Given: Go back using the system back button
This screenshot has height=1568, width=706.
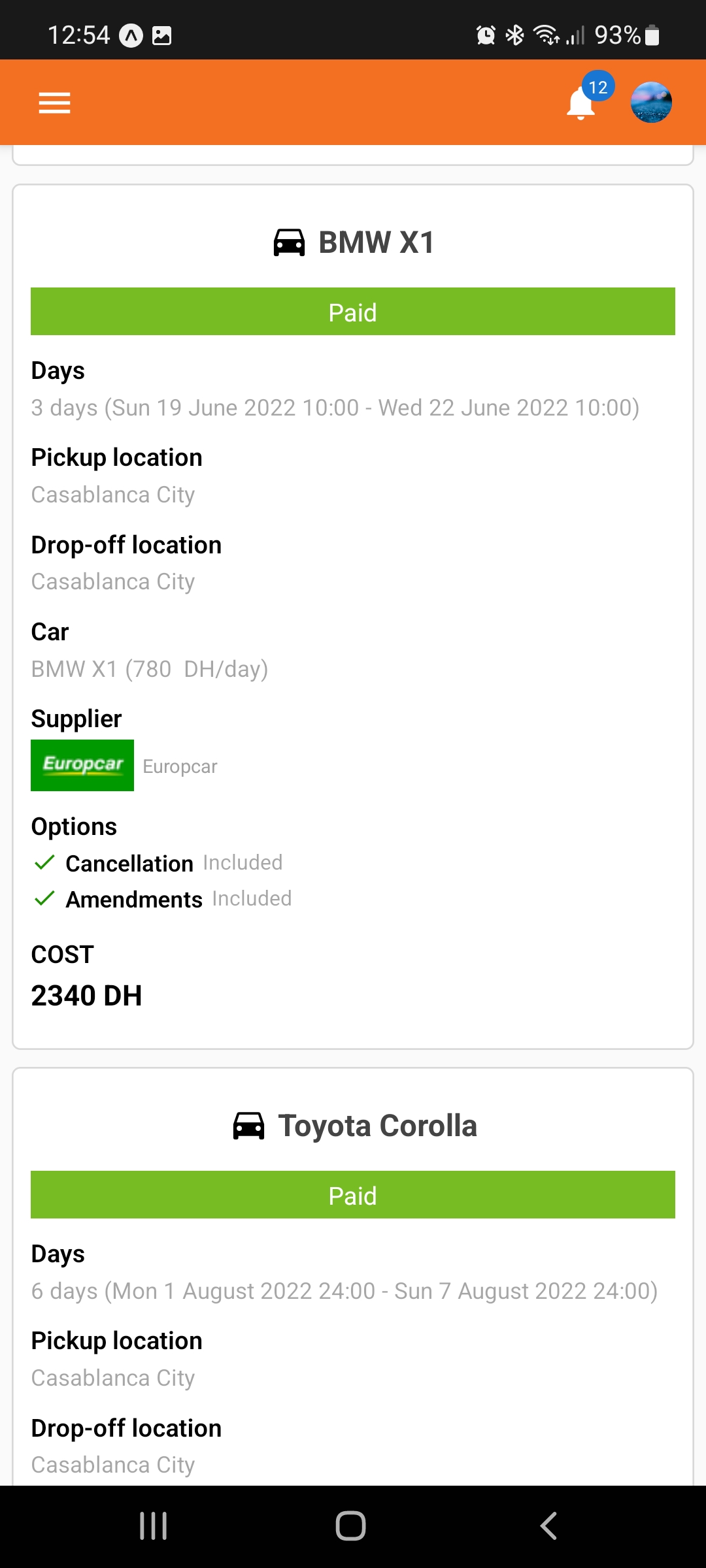Looking at the screenshot, I should pyautogui.click(x=548, y=1526).
